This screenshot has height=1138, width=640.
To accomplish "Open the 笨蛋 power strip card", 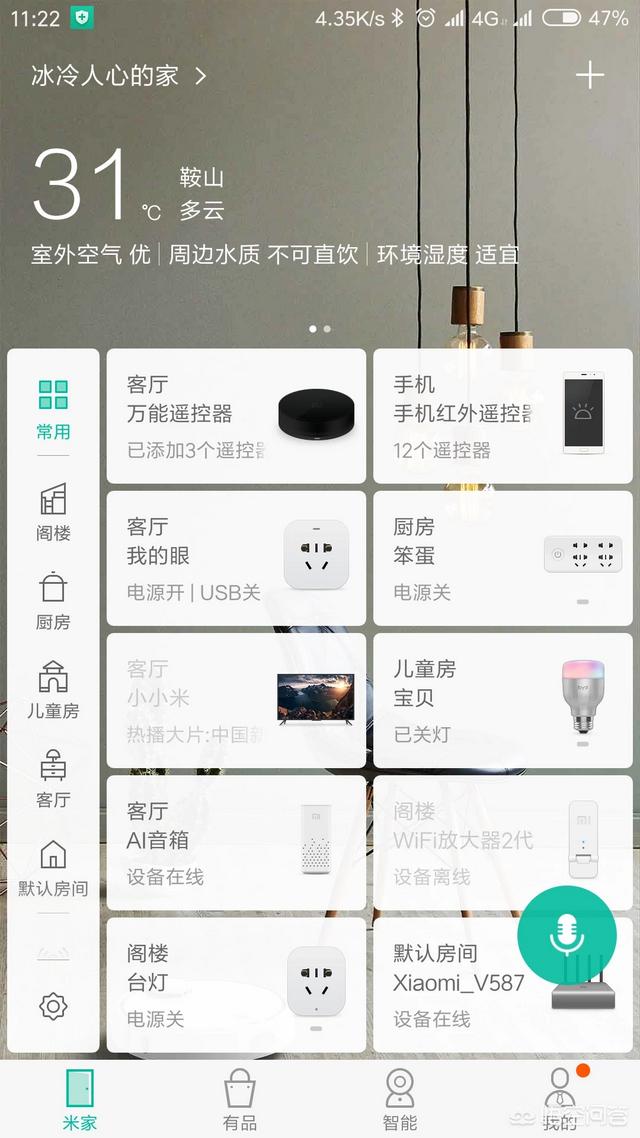I will (503, 558).
